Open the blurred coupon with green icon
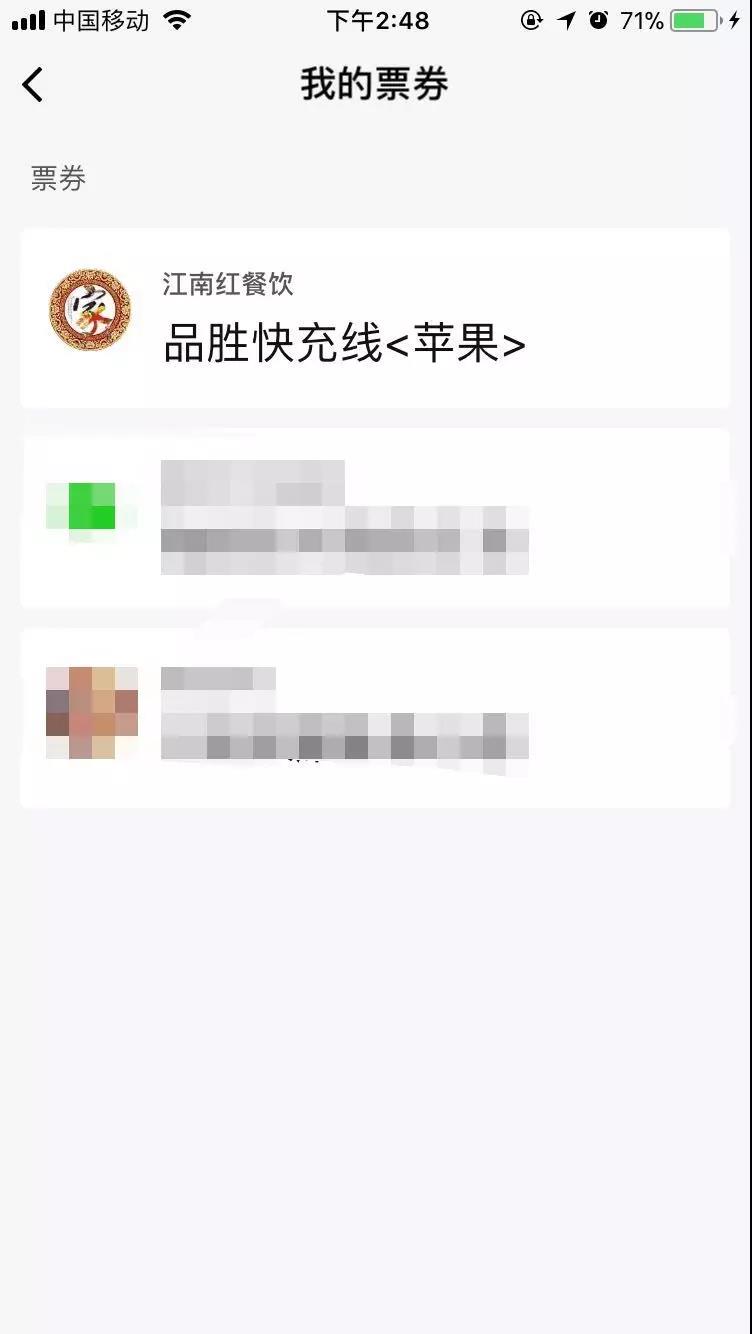Viewport: 752px width, 1334px height. pos(374,518)
